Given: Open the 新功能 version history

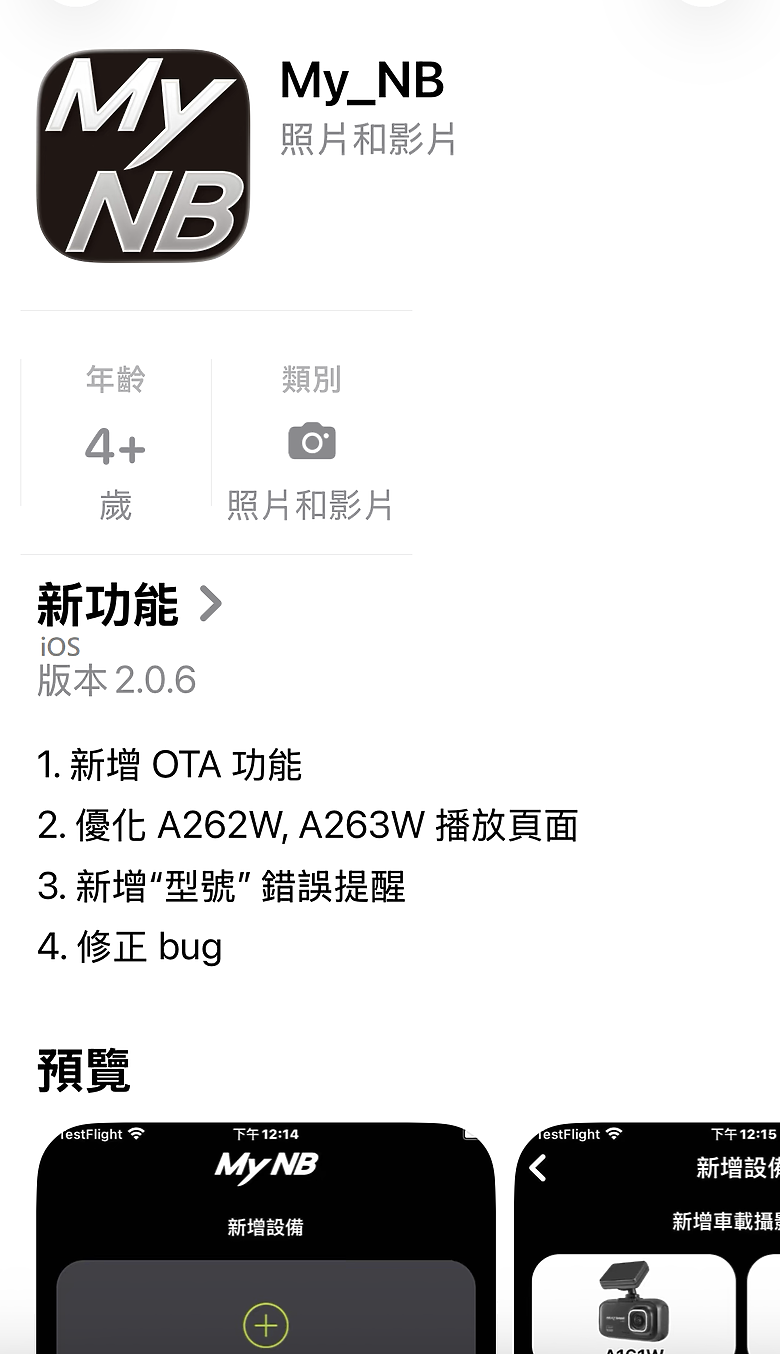Looking at the screenshot, I should 130,605.
